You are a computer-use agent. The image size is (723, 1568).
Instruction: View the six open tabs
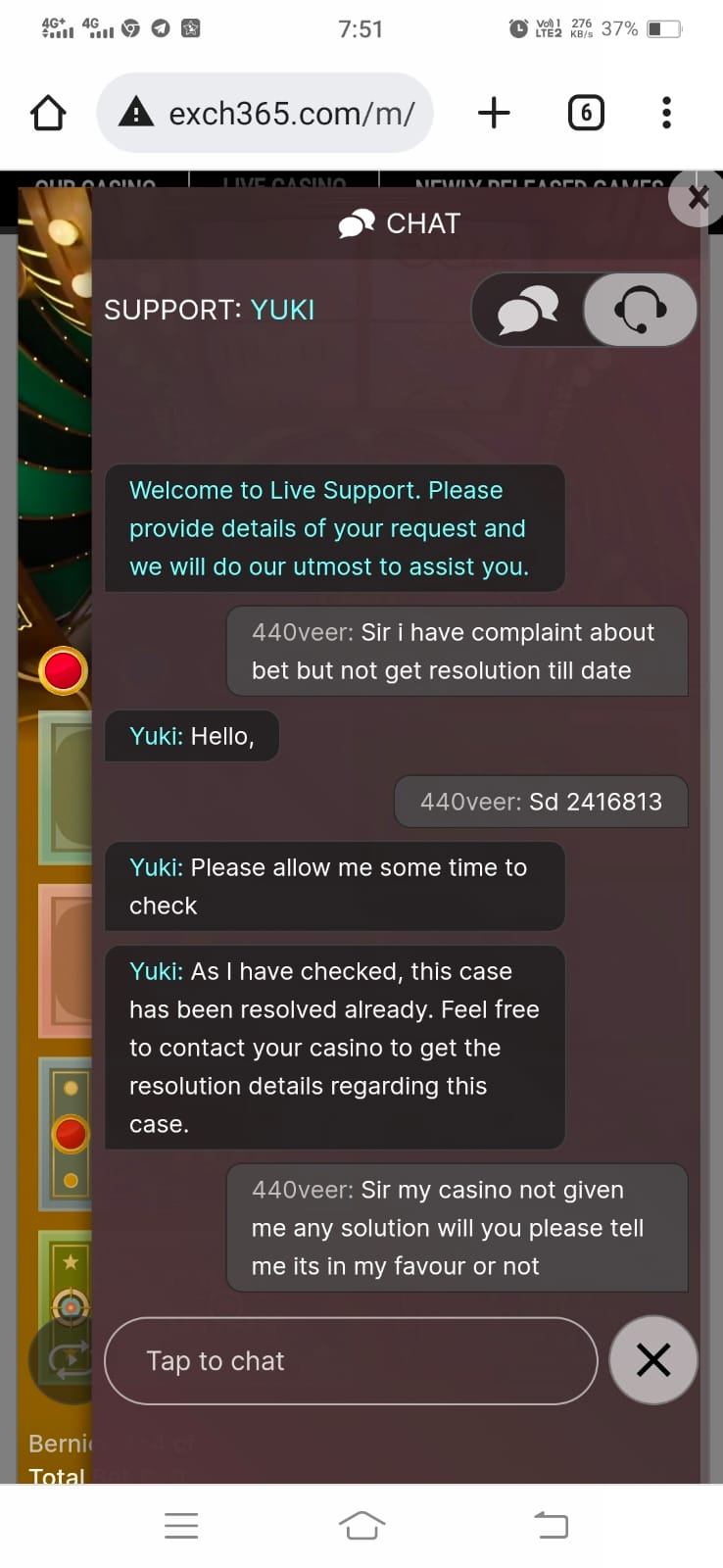[x=586, y=114]
